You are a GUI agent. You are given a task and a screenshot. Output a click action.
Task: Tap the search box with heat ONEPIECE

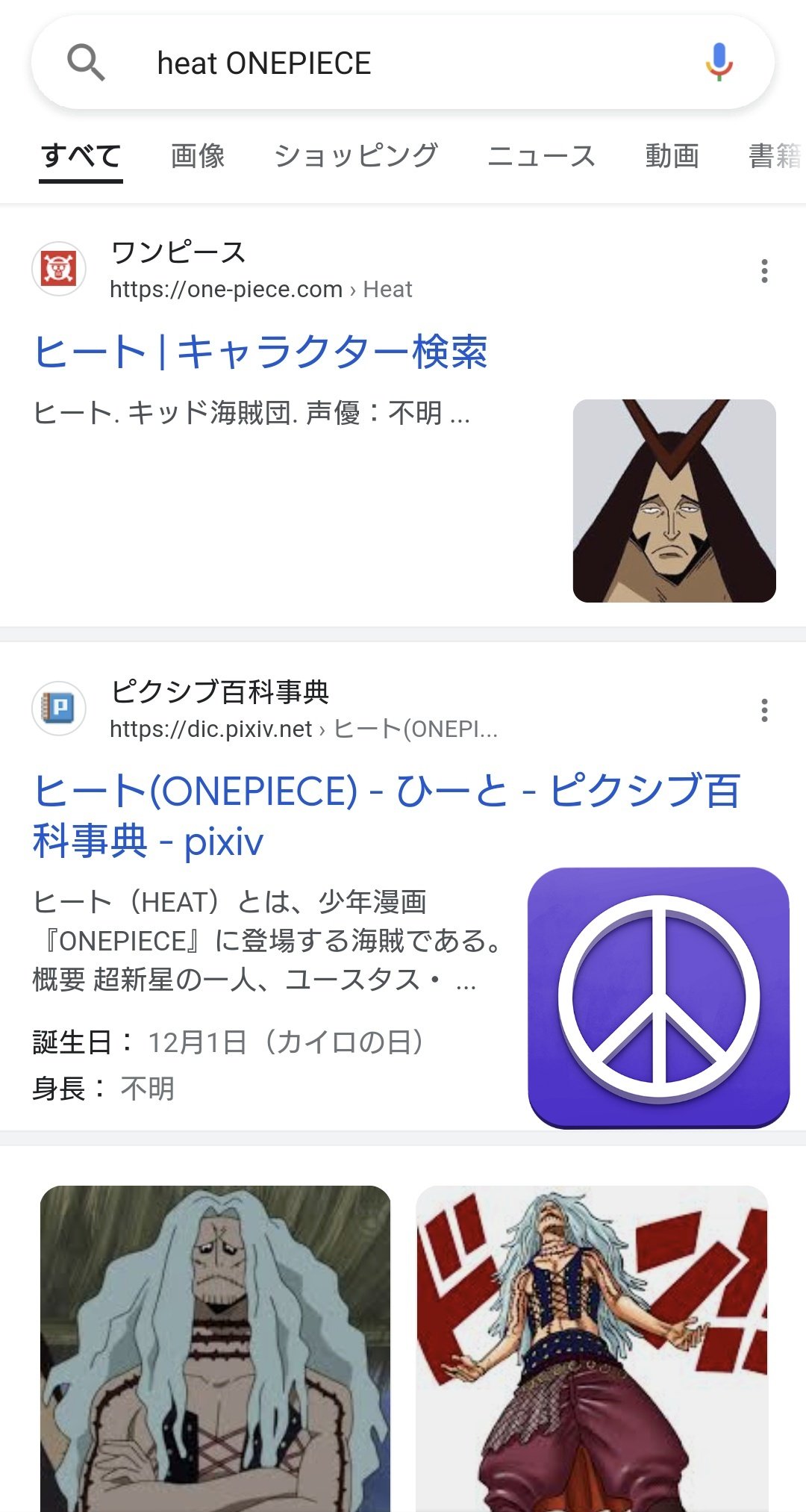pos(403,63)
